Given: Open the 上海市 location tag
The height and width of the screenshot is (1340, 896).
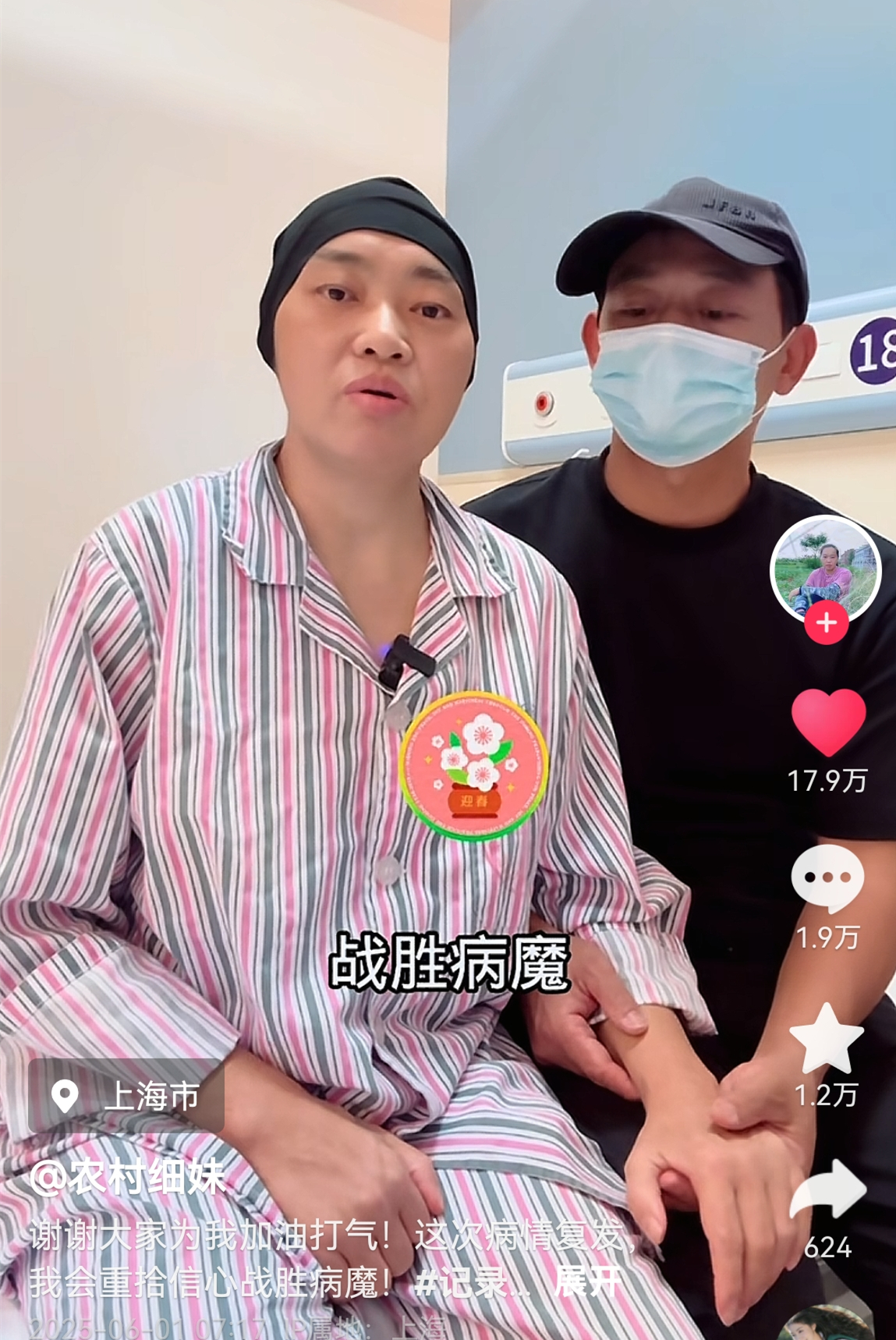Looking at the screenshot, I should 126,1096.
